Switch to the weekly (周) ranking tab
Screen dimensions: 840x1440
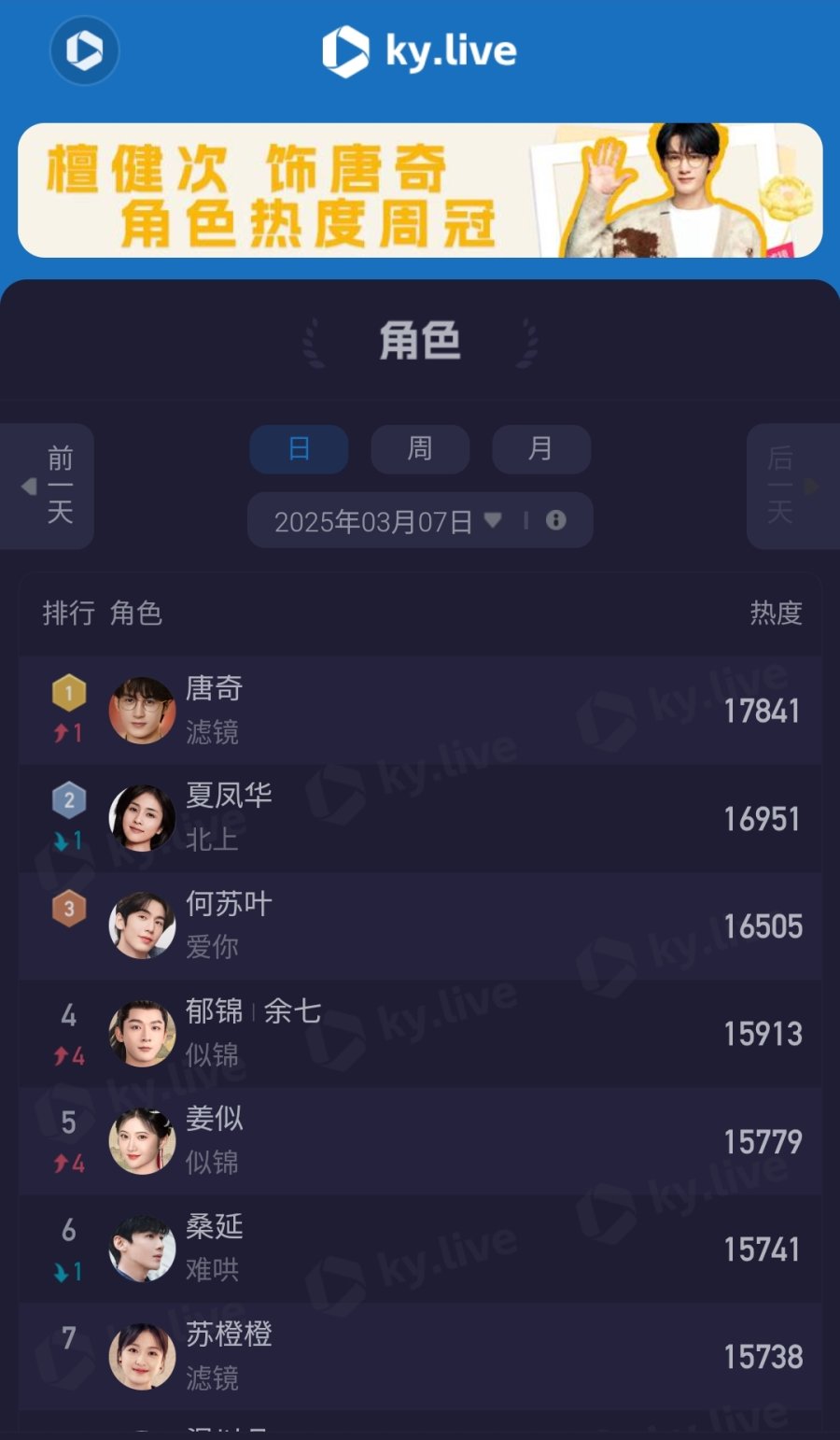click(420, 449)
